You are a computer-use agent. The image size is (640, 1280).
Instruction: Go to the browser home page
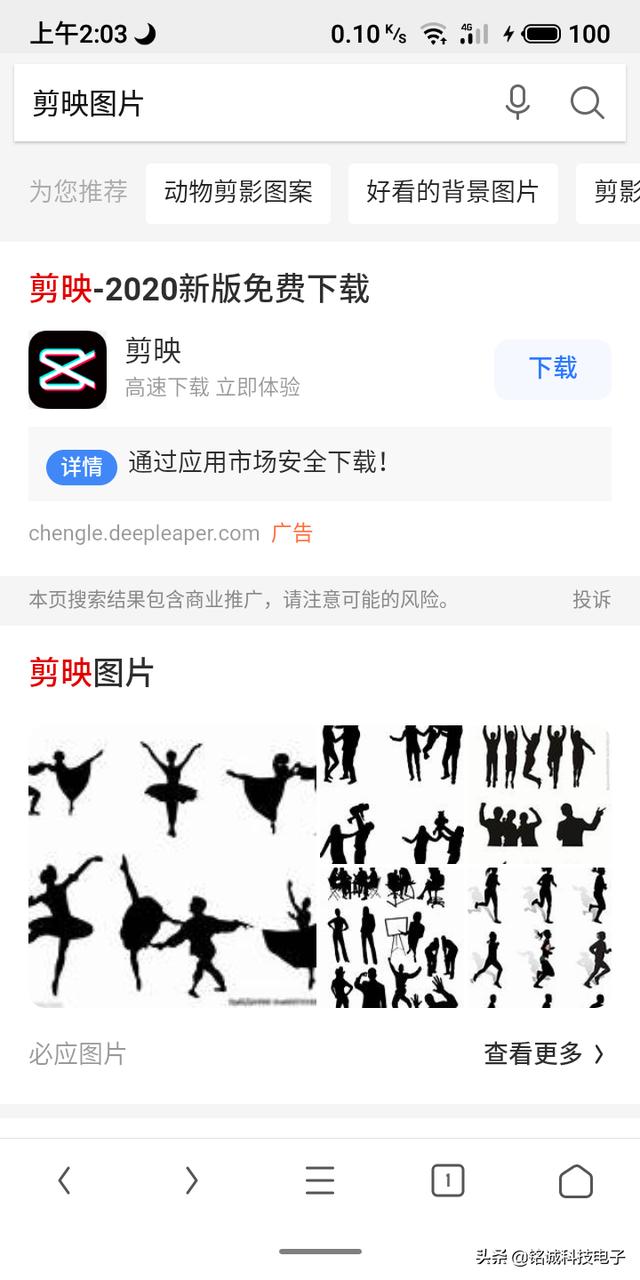click(575, 1181)
